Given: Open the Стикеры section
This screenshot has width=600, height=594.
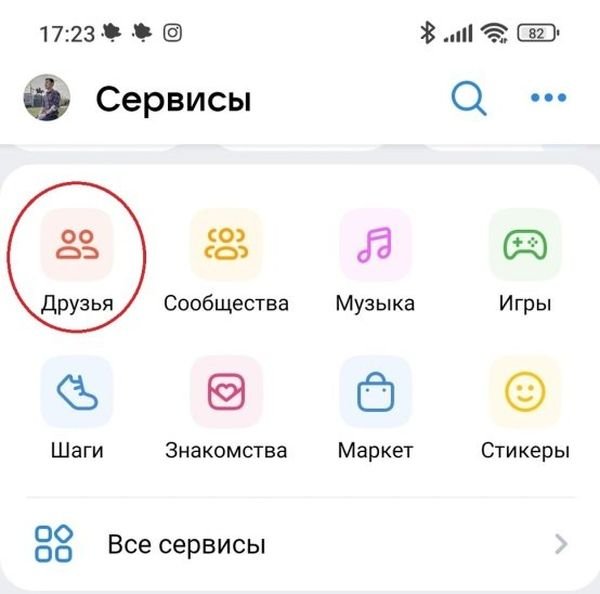Looking at the screenshot, I should [524, 392].
